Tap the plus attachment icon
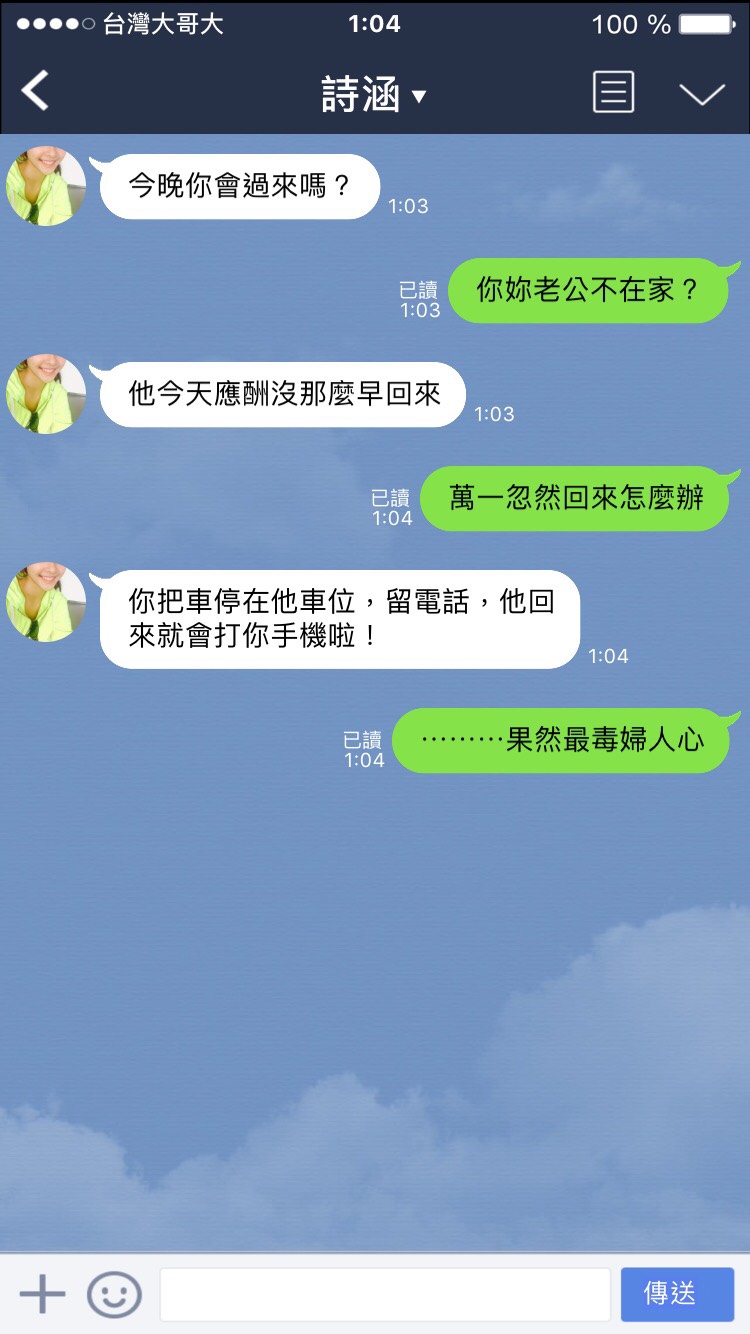 pos(42,1294)
